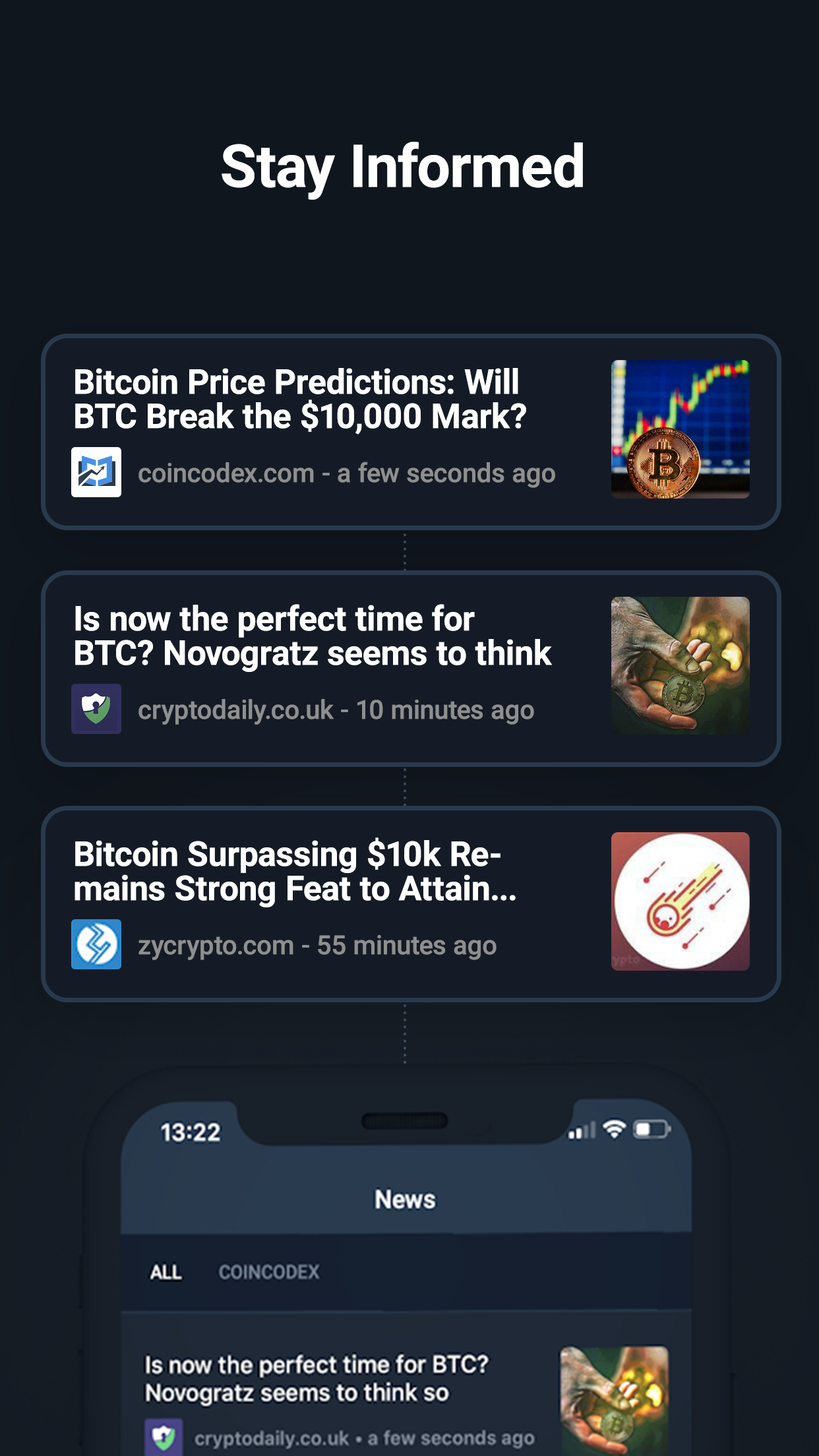Switch to the ALL news tab
The width and height of the screenshot is (819, 1456).
(166, 1272)
